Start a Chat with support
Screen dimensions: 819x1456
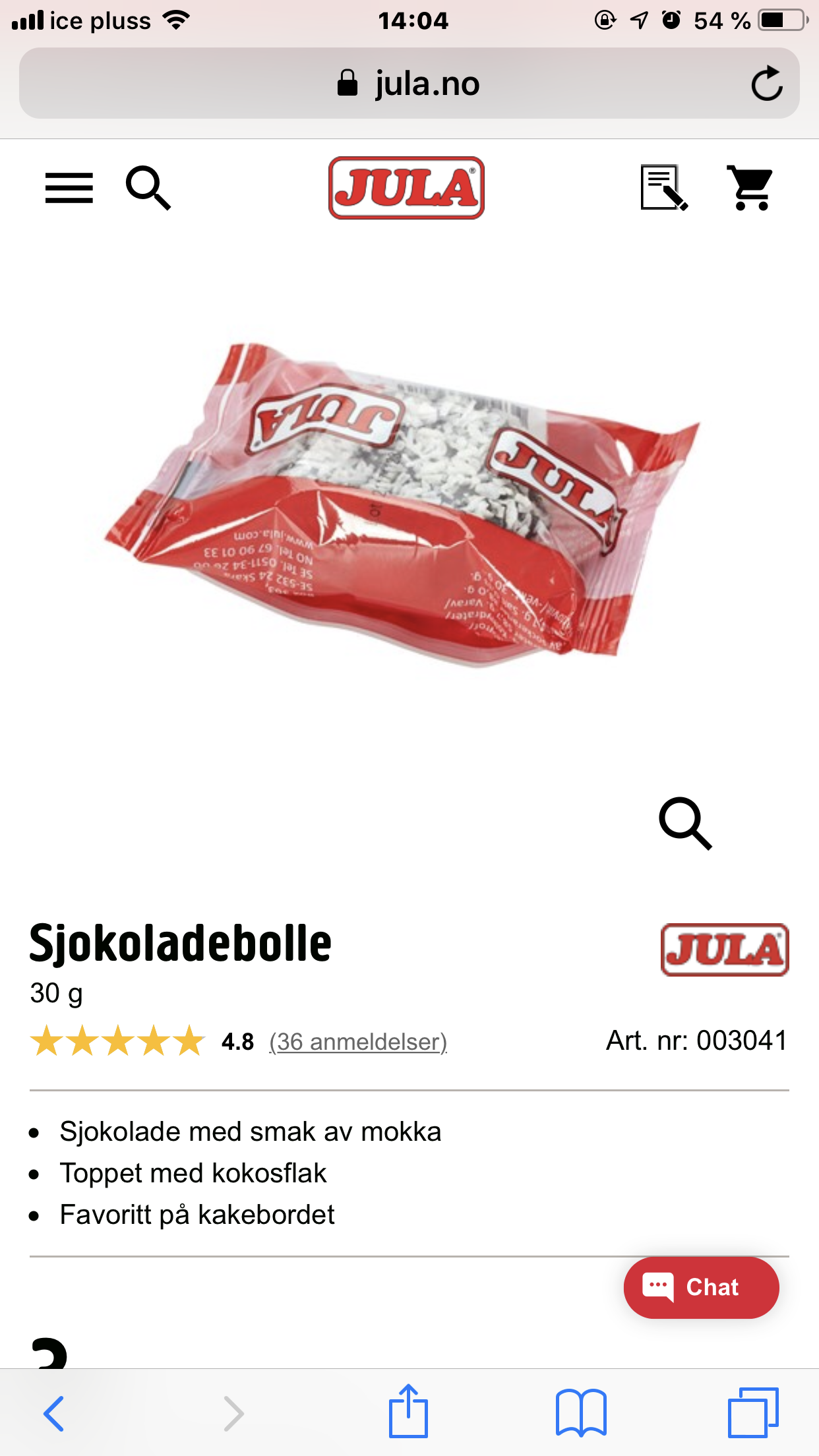701,1287
